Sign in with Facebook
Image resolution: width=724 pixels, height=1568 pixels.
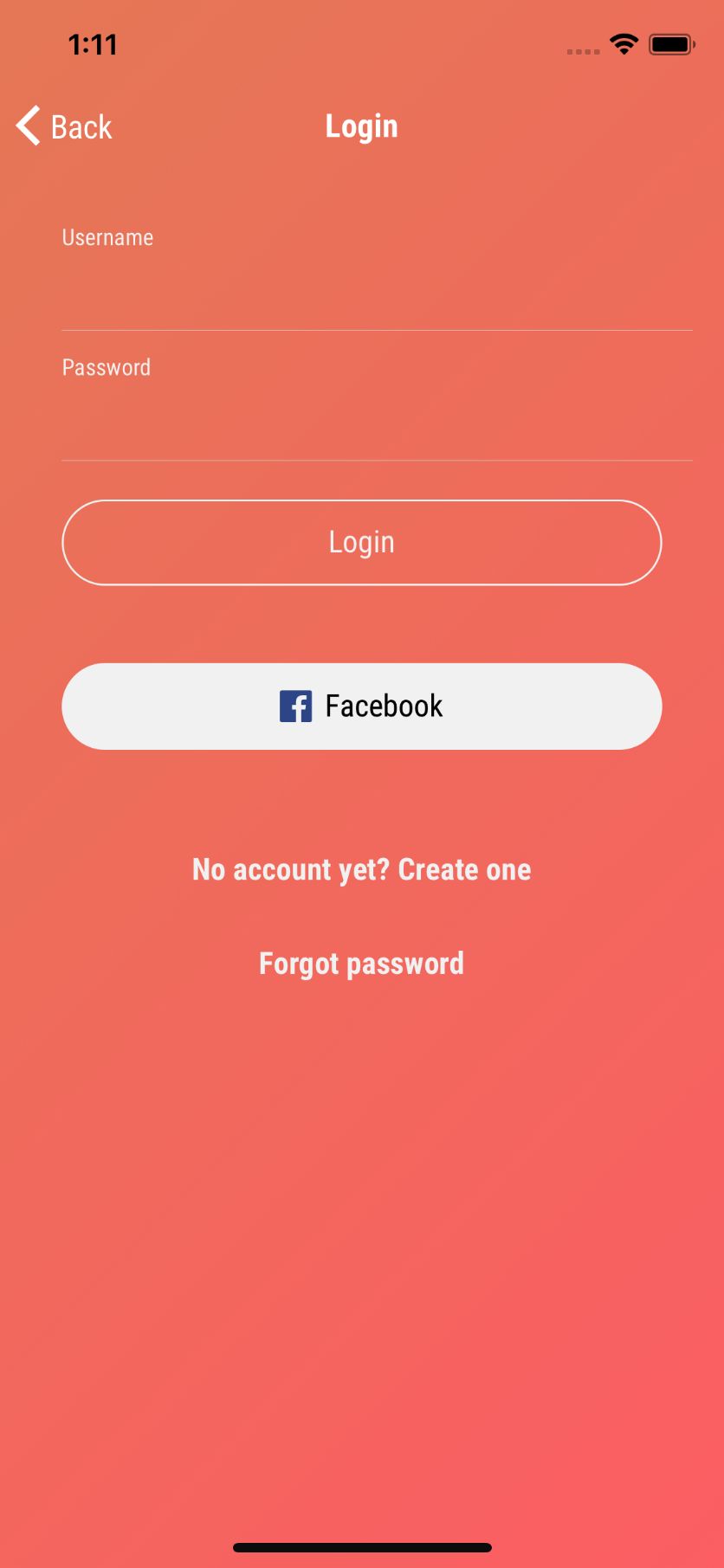[x=362, y=707]
